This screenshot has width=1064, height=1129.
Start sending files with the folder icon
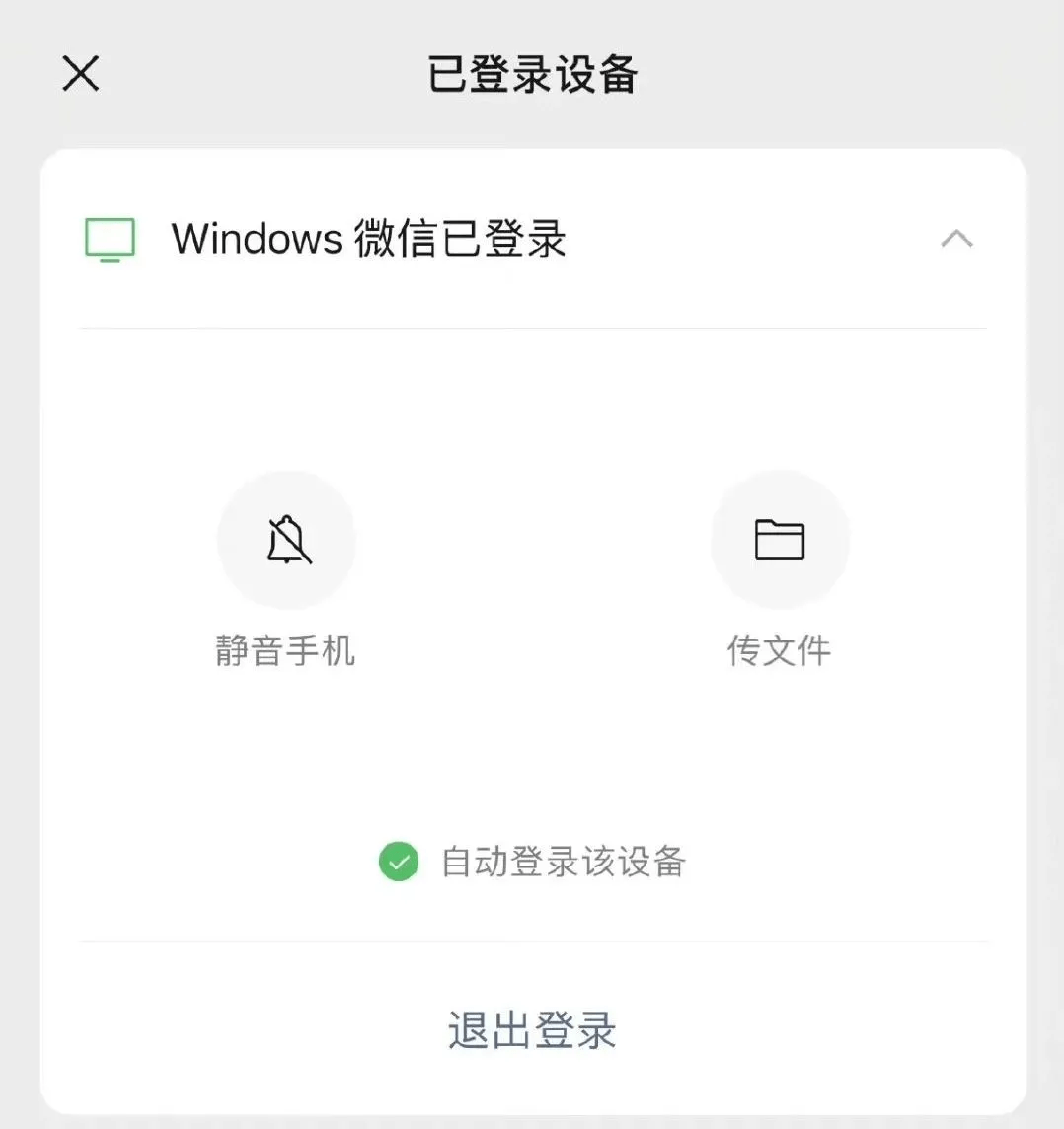(780, 540)
